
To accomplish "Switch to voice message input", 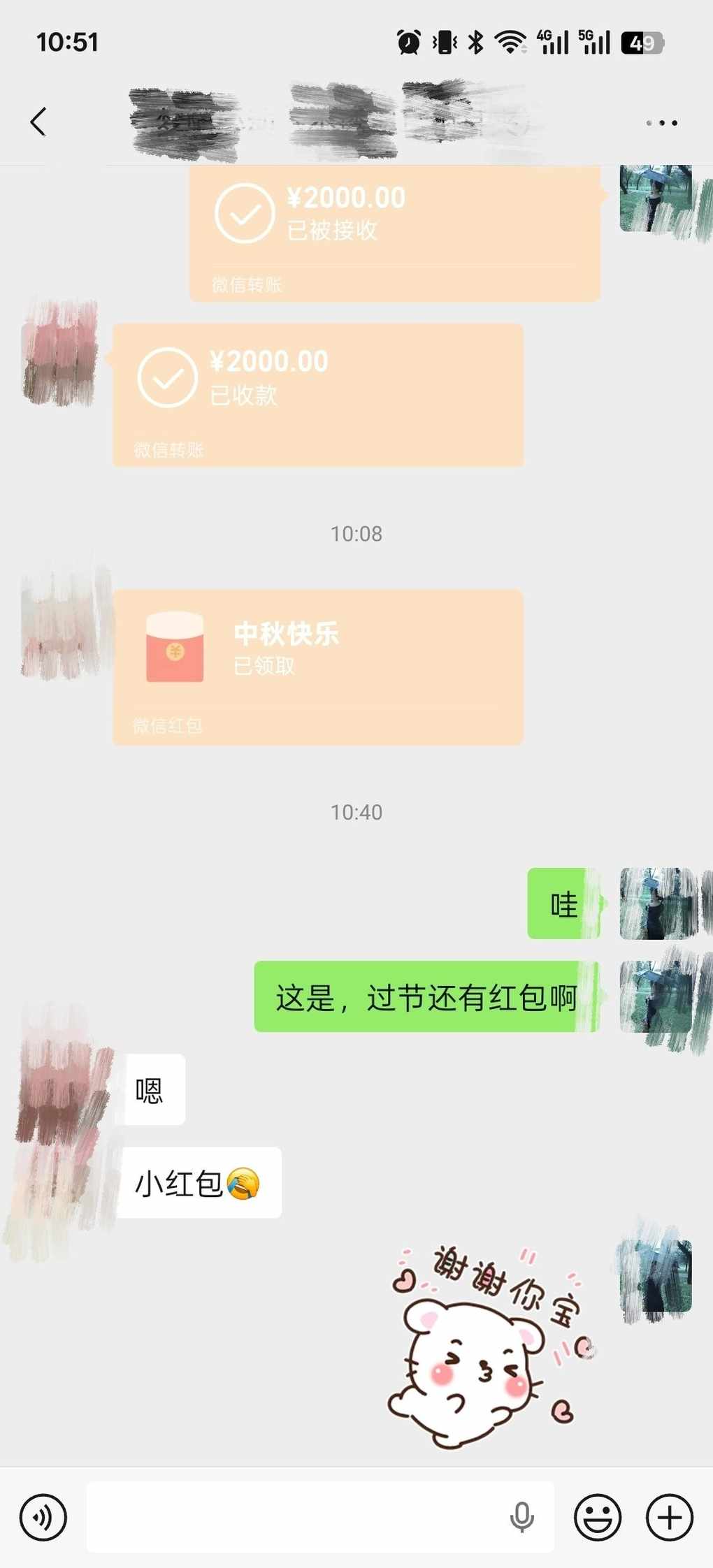I will click(43, 1517).
